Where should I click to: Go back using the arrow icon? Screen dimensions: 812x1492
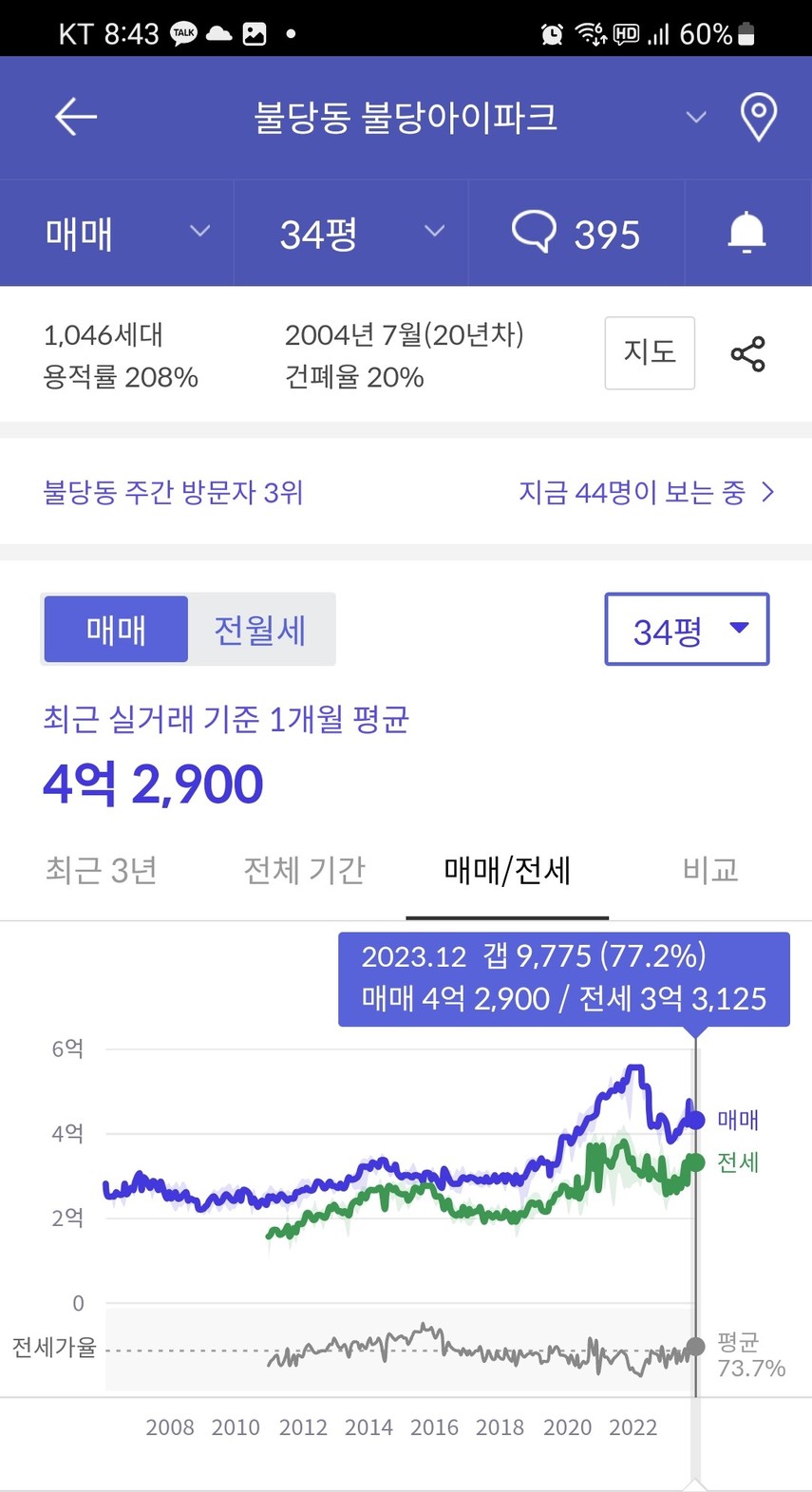(x=76, y=117)
